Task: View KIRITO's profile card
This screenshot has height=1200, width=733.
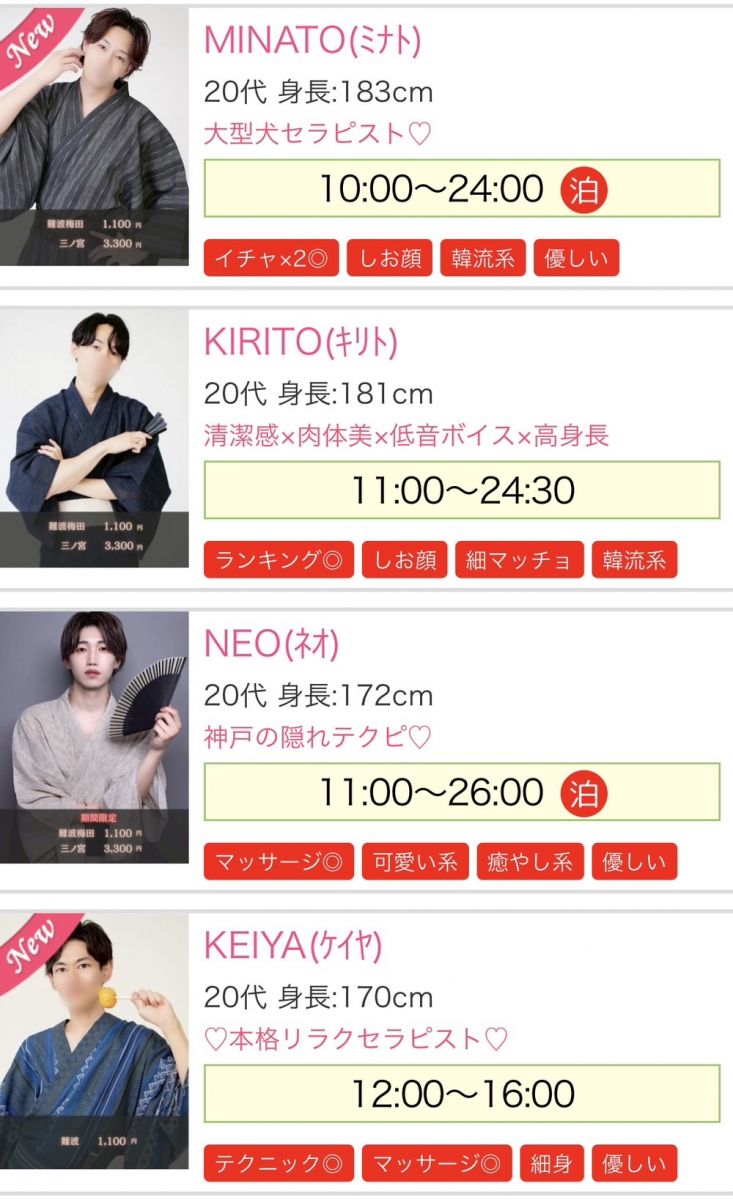Action: (301, 343)
